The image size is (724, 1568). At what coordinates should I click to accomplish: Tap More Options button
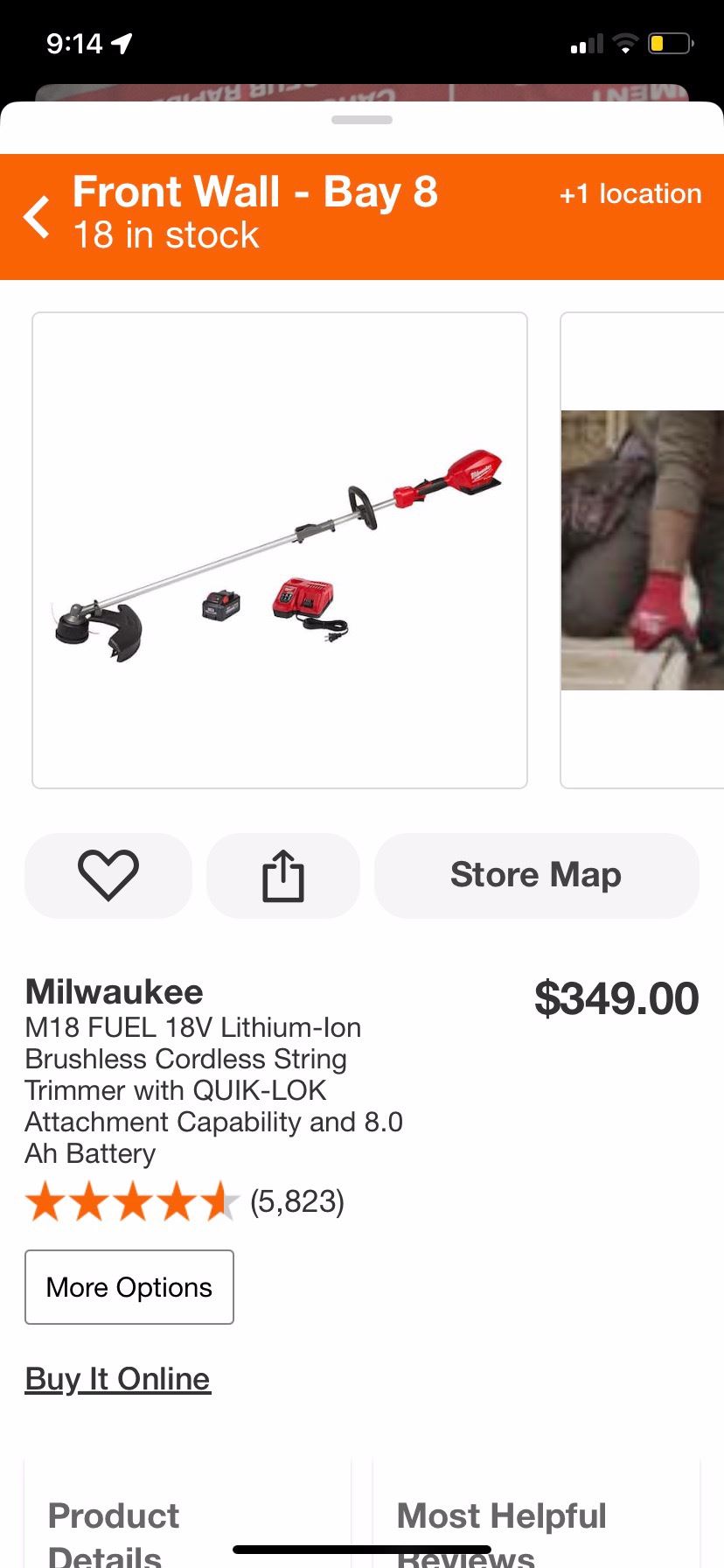(129, 1287)
